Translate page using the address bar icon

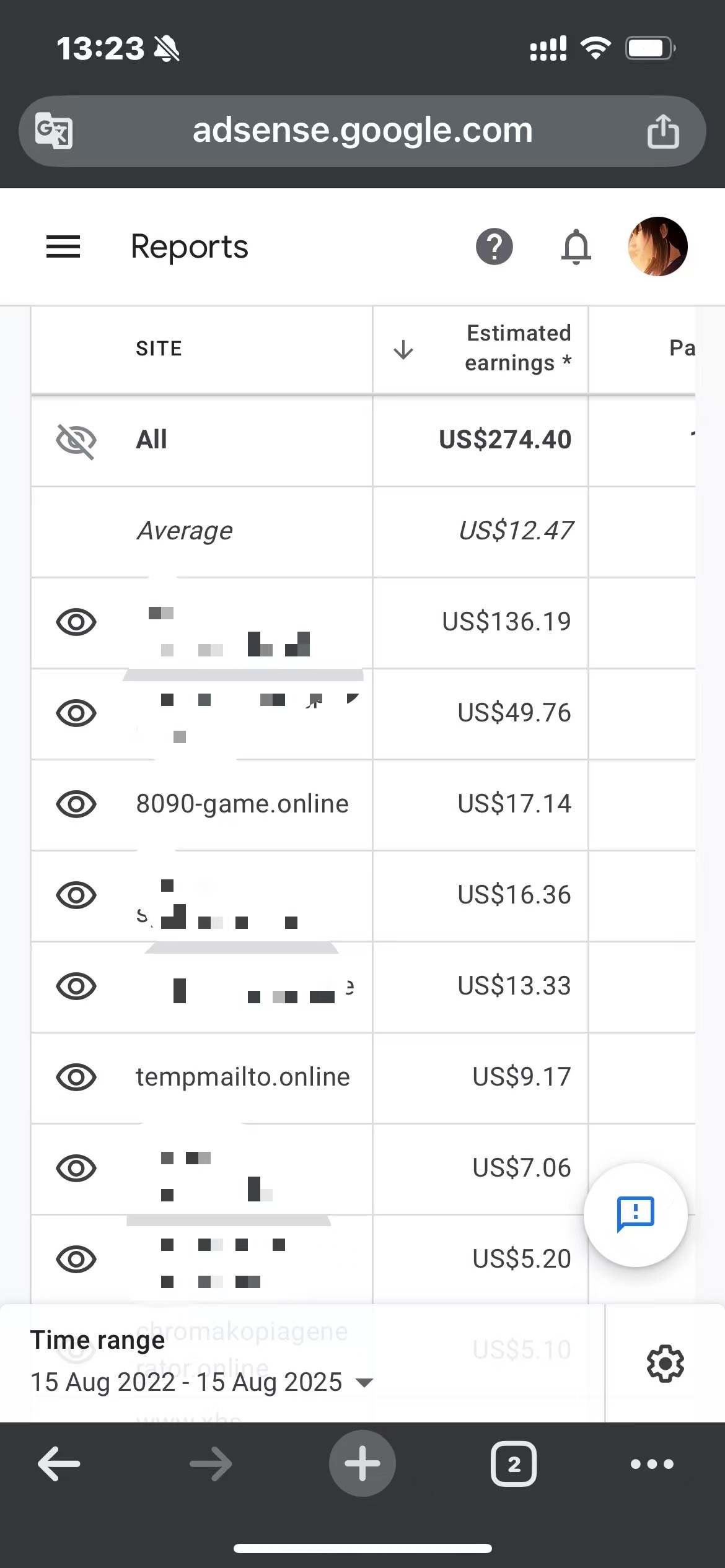[x=54, y=131]
